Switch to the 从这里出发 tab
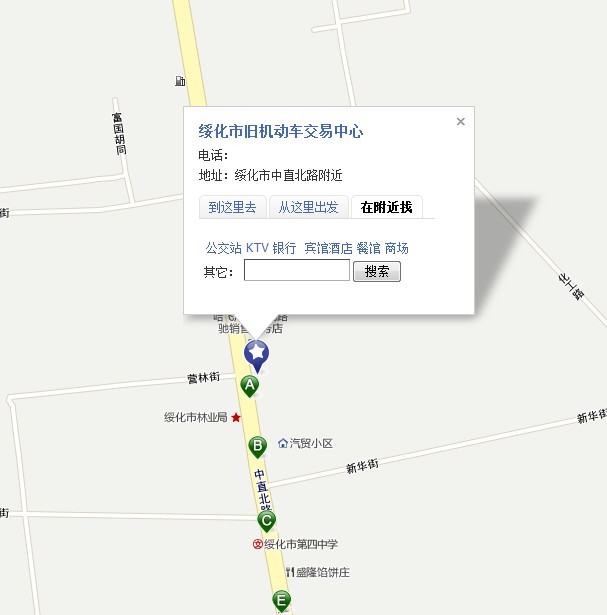This screenshot has height=615, width=607. pos(308,207)
